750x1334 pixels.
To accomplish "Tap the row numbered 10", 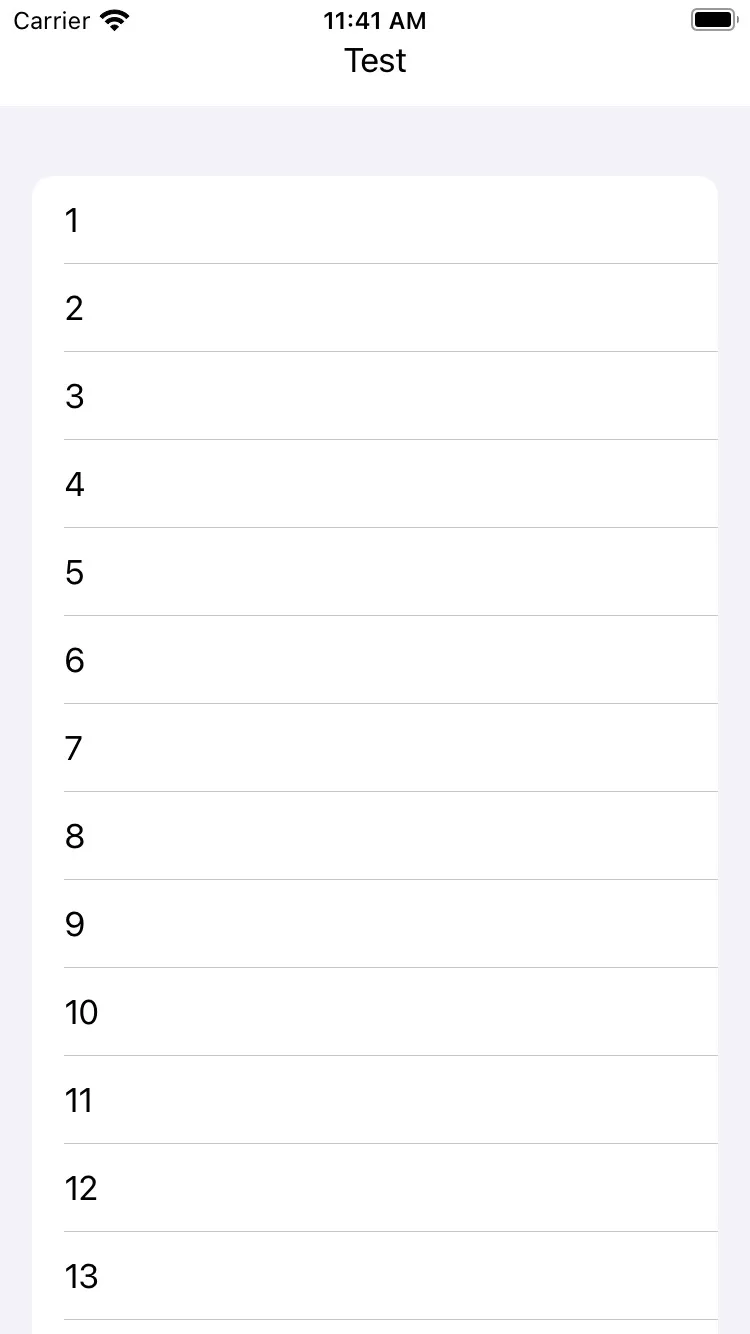I will [375, 1012].
